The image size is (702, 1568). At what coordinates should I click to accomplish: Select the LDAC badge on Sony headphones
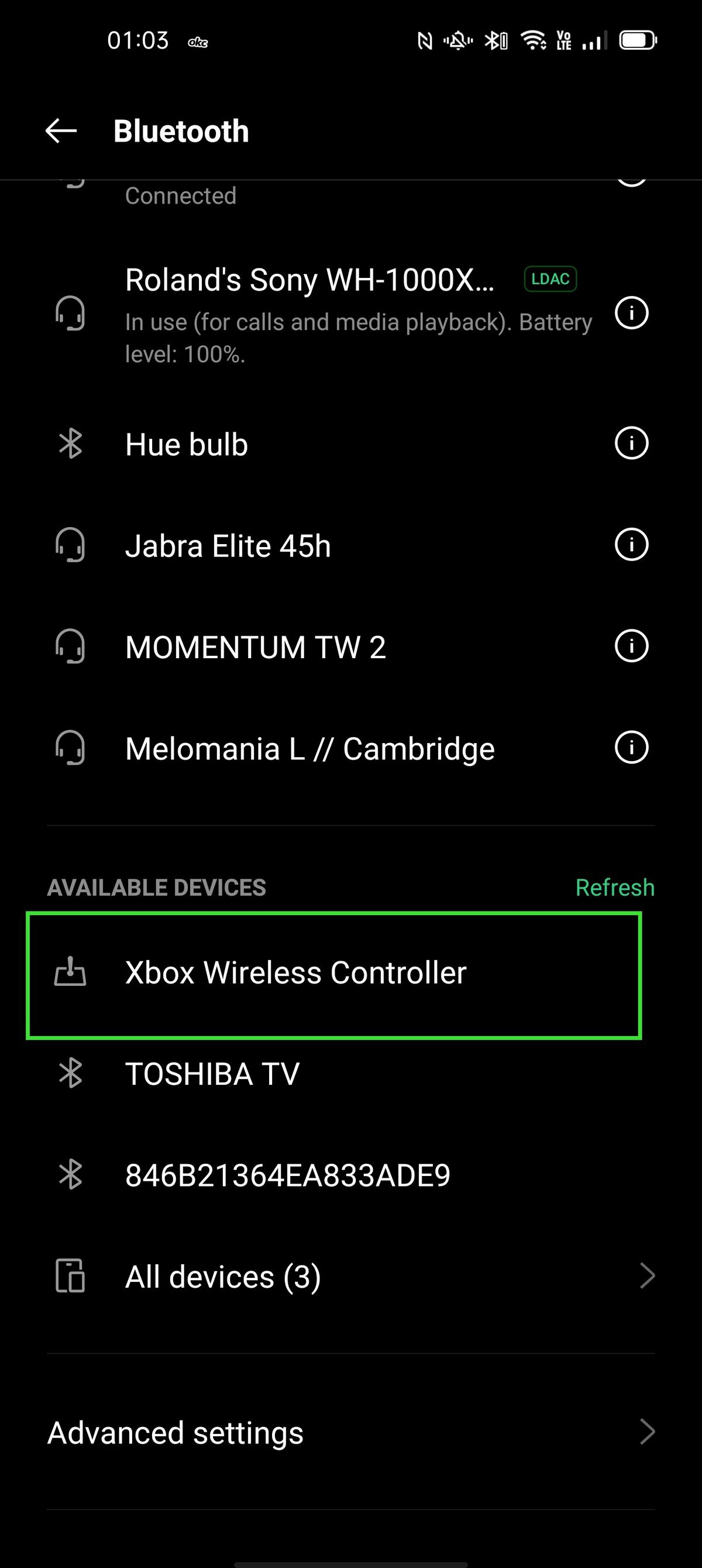pyautogui.click(x=550, y=278)
